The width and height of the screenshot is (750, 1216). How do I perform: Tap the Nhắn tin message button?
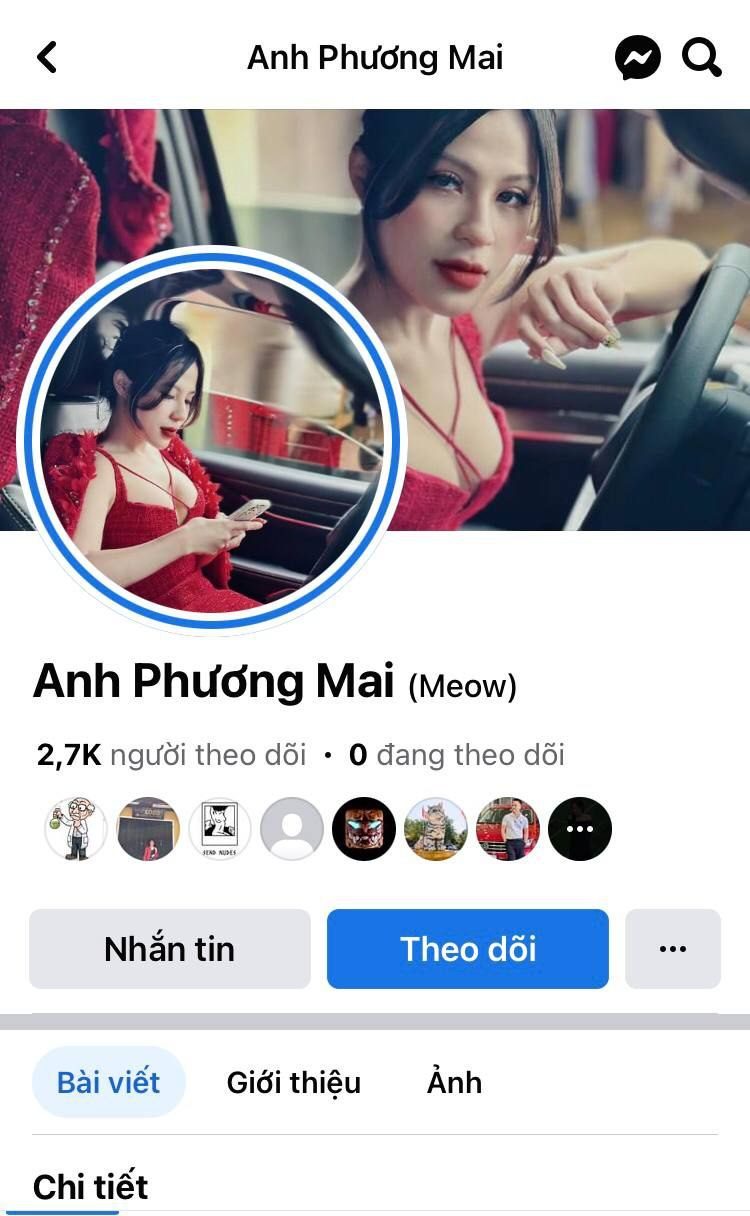pos(170,949)
